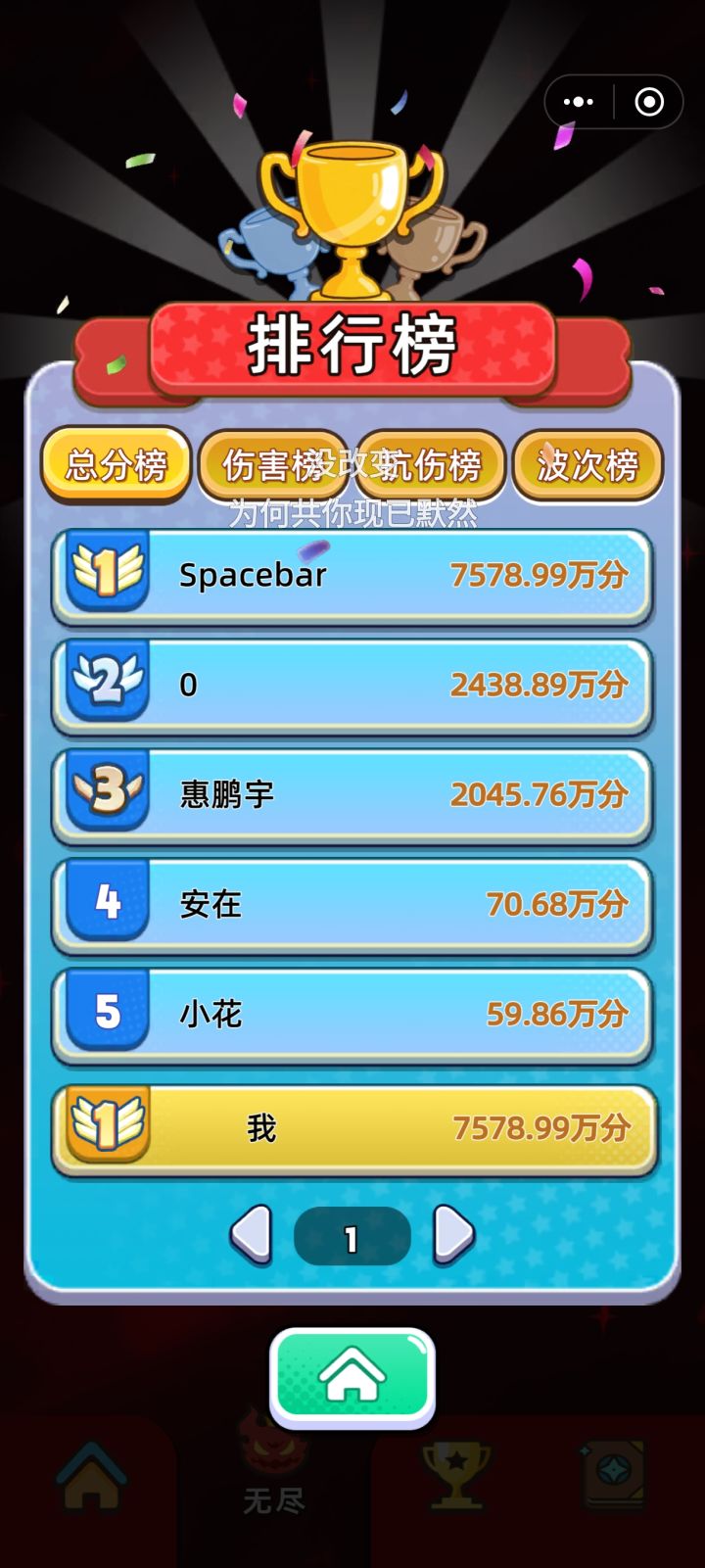Click the page number indicator showing 1
Viewport: 705px width, 1568px height.
pyautogui.click(x=352, y=1235)
